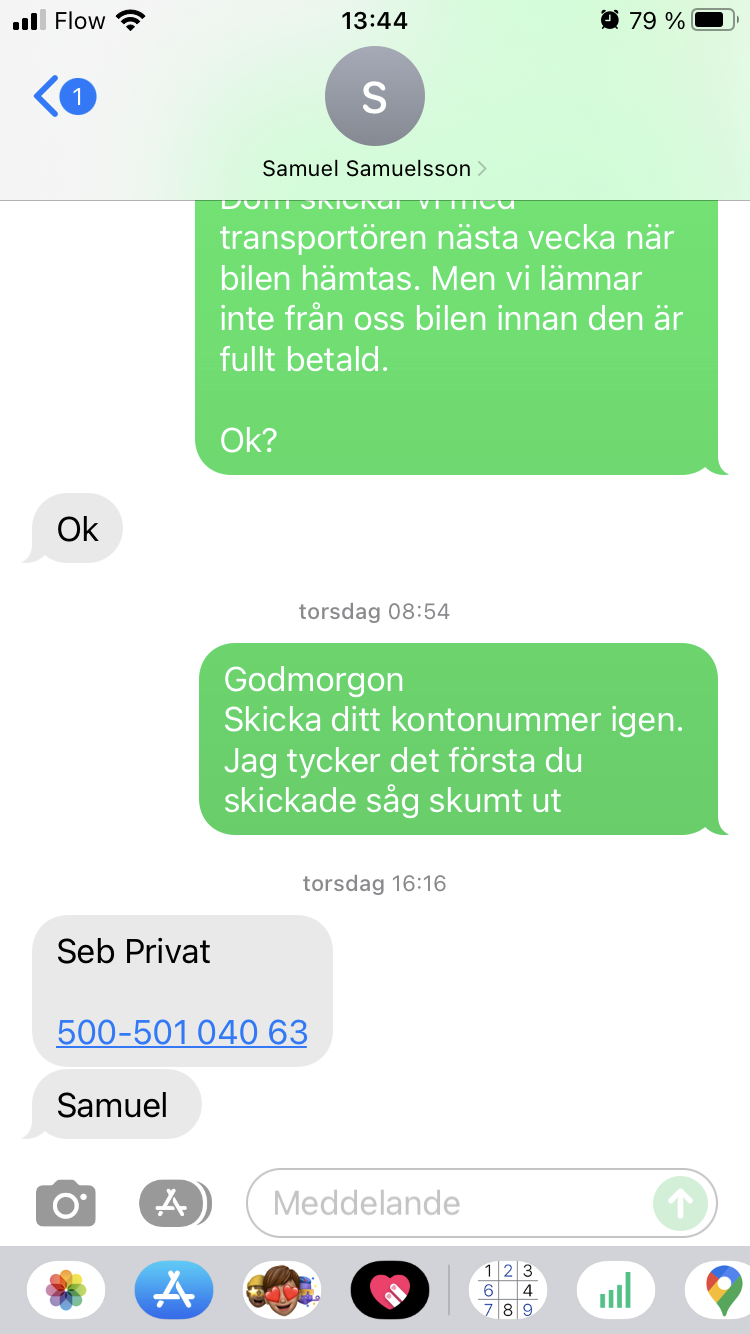Open the camera to attach a photo
This screenshot has height=1334, width=750.
[66, 1203]
